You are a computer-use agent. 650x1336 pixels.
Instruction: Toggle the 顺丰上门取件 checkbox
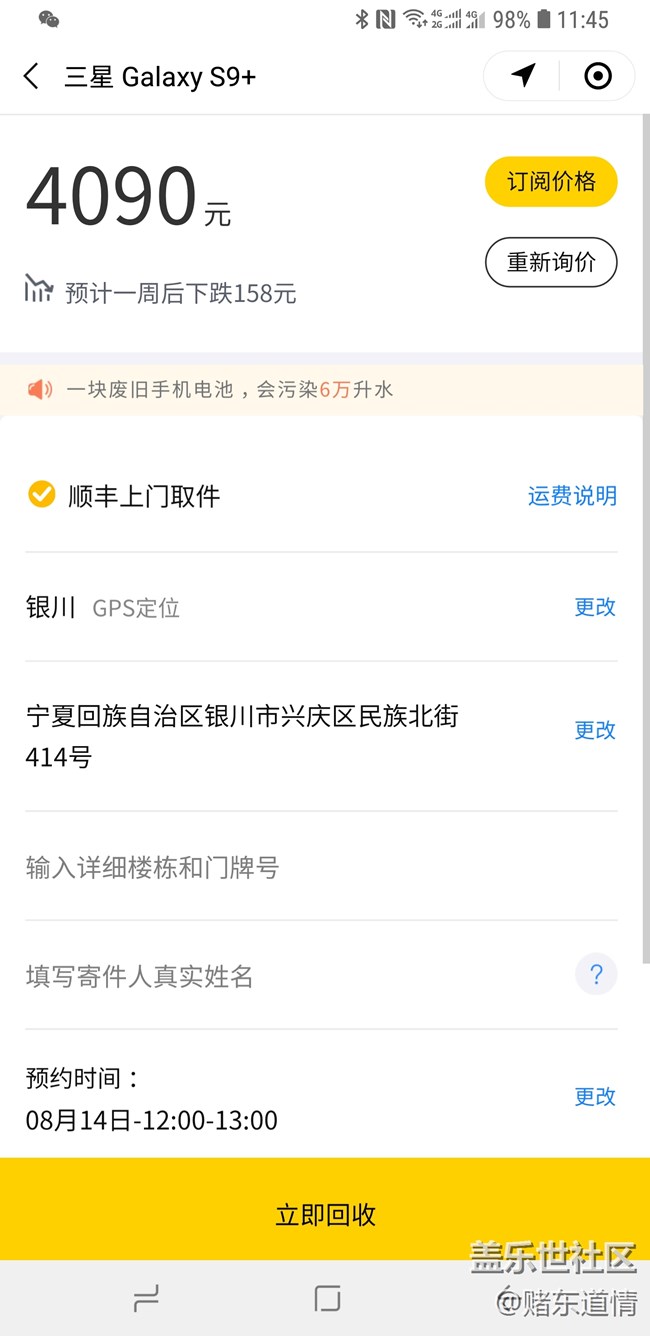click(x=41, y=494)
